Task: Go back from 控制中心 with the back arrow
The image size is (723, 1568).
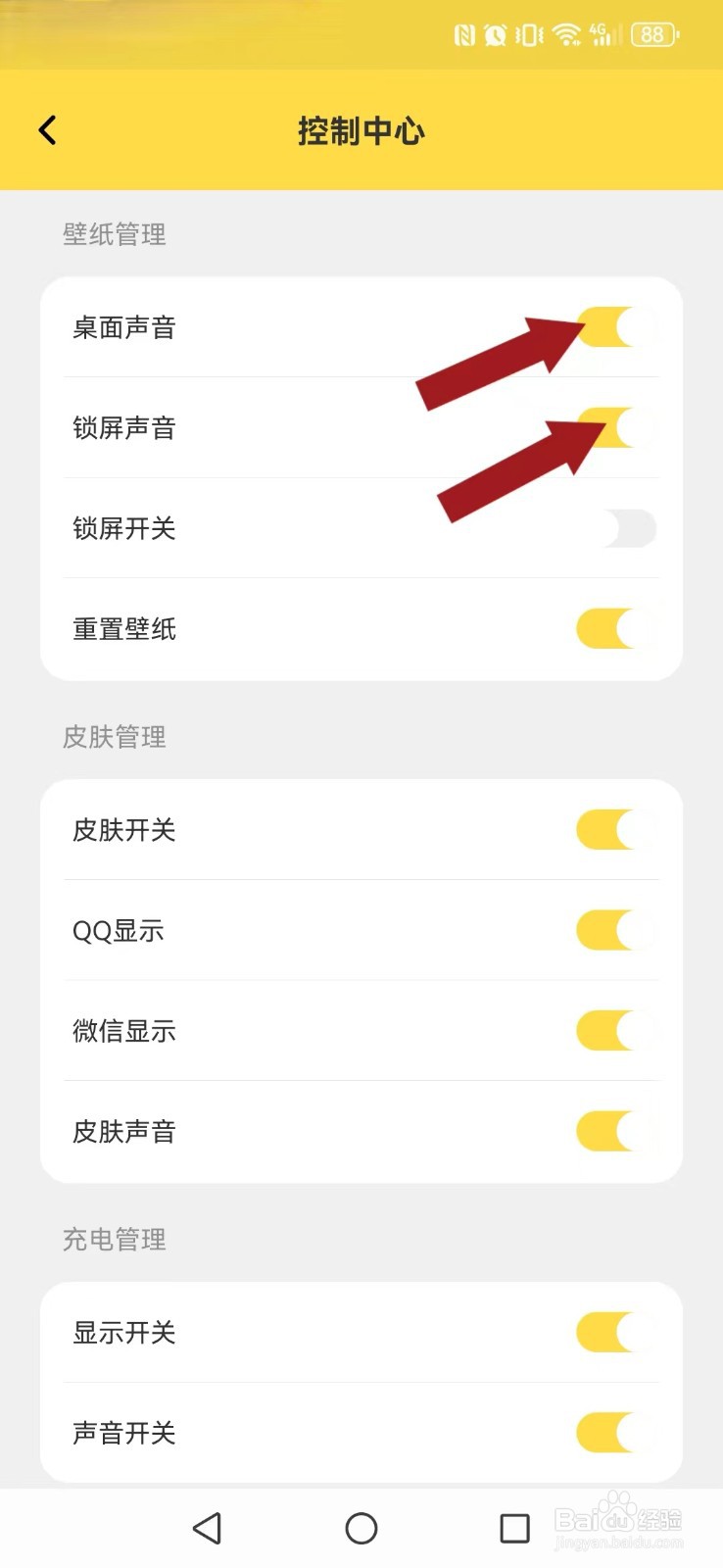Action: [47, 130]
